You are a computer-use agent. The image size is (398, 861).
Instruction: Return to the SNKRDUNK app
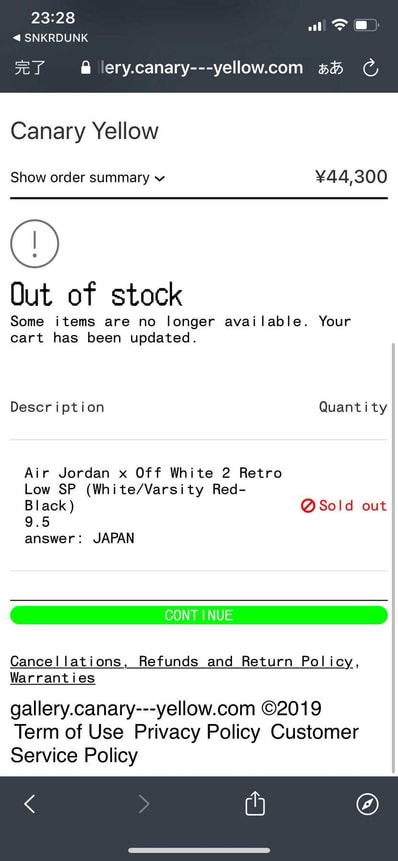50,38
